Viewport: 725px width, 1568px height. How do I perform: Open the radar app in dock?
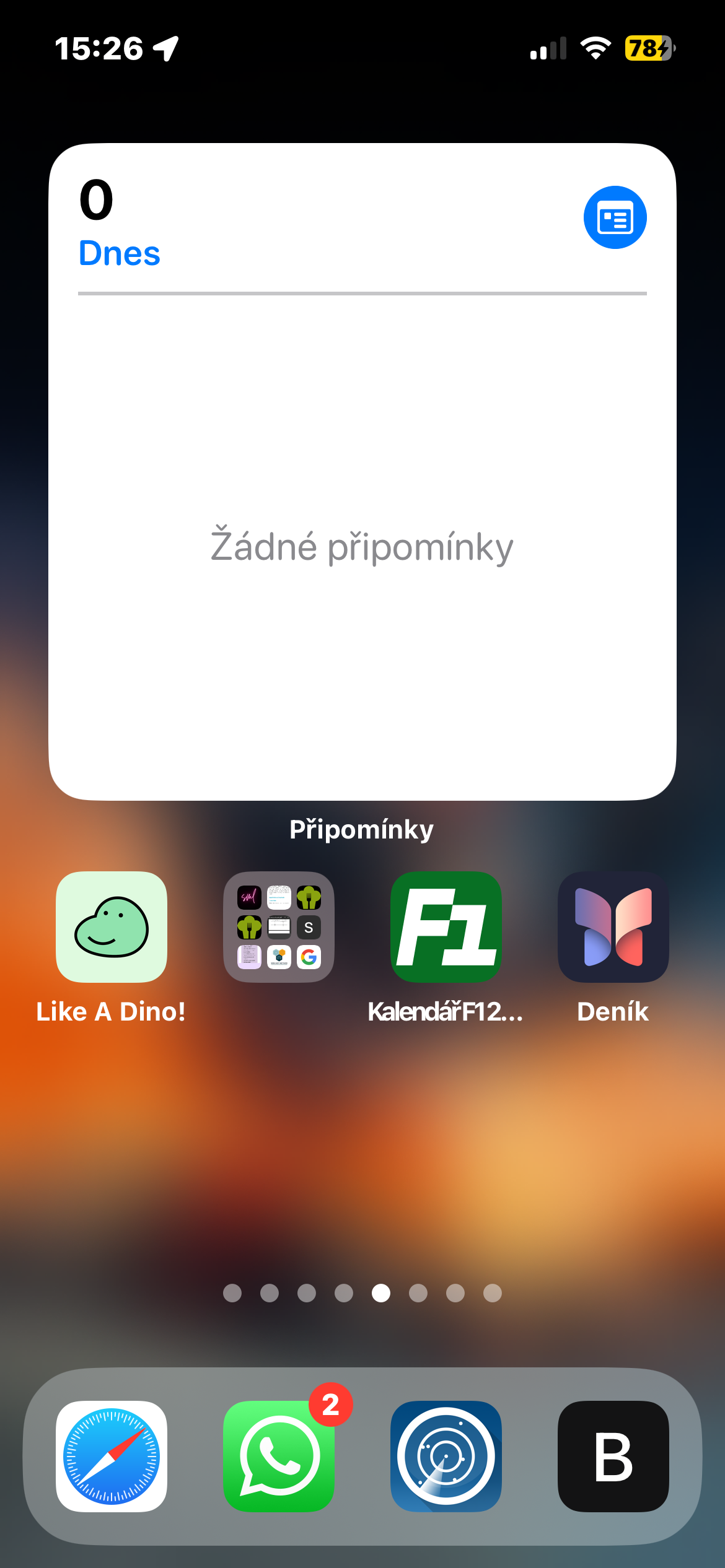[446, 1456]
